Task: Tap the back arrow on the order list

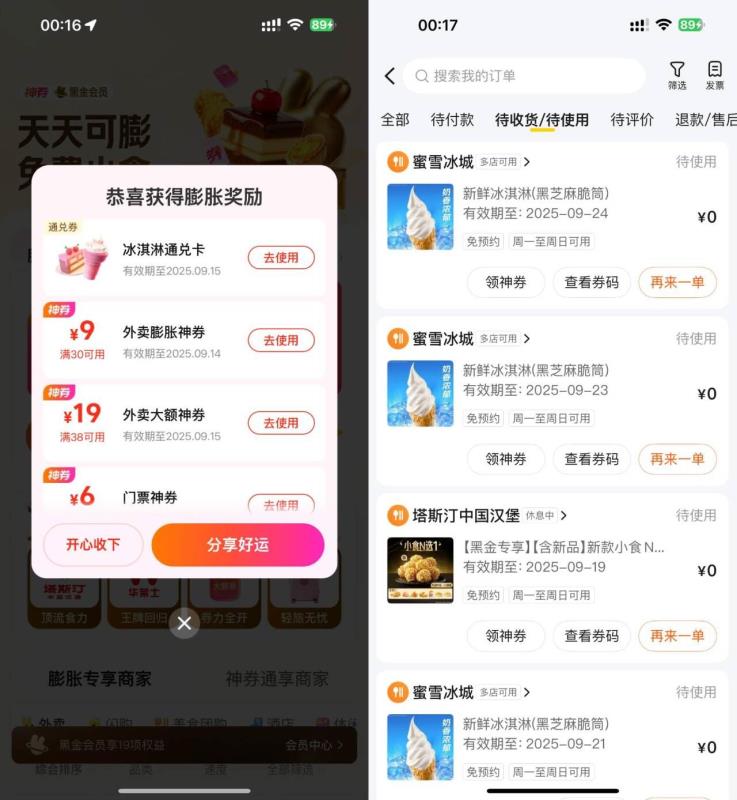Action: (x=390, y=77)
